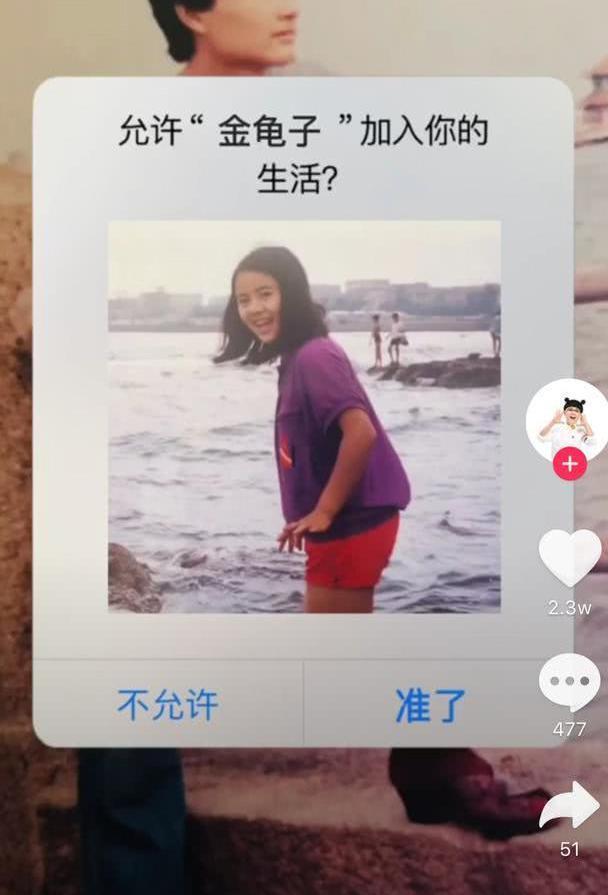
Task: Open the video creator's profile avatar
Action: [x=567, y=420]
